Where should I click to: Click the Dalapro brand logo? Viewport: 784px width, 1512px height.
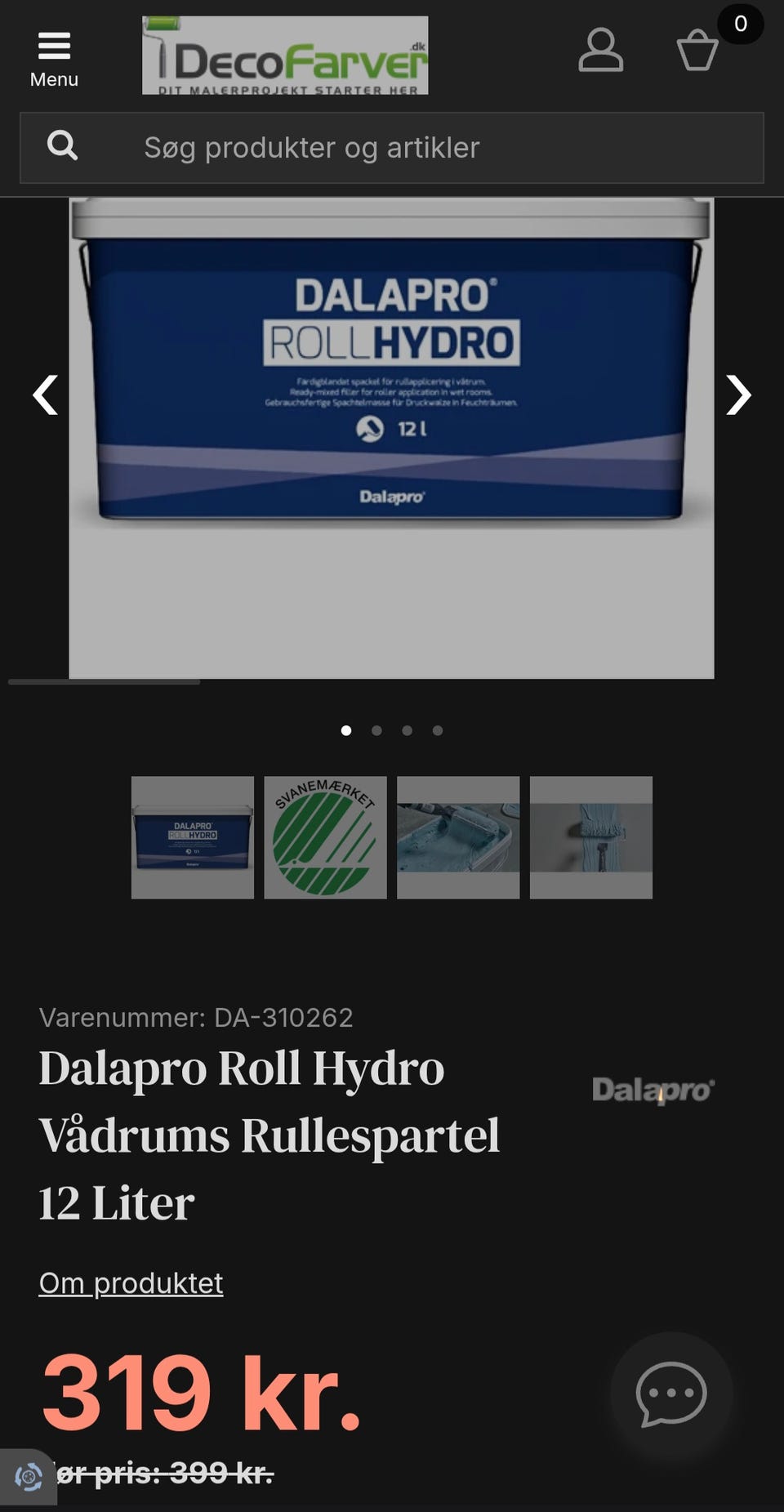(653, 1091)
